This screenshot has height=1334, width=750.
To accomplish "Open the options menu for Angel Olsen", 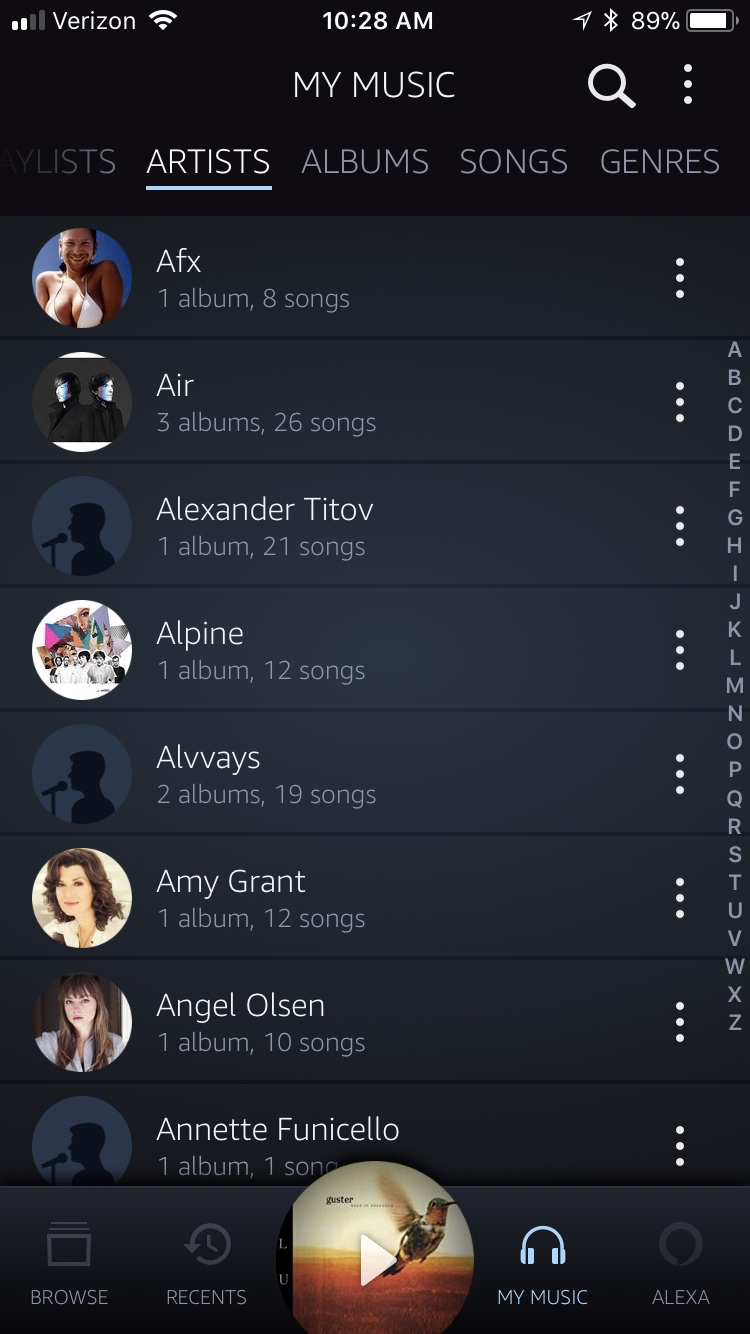I will tap(680, 1022).
